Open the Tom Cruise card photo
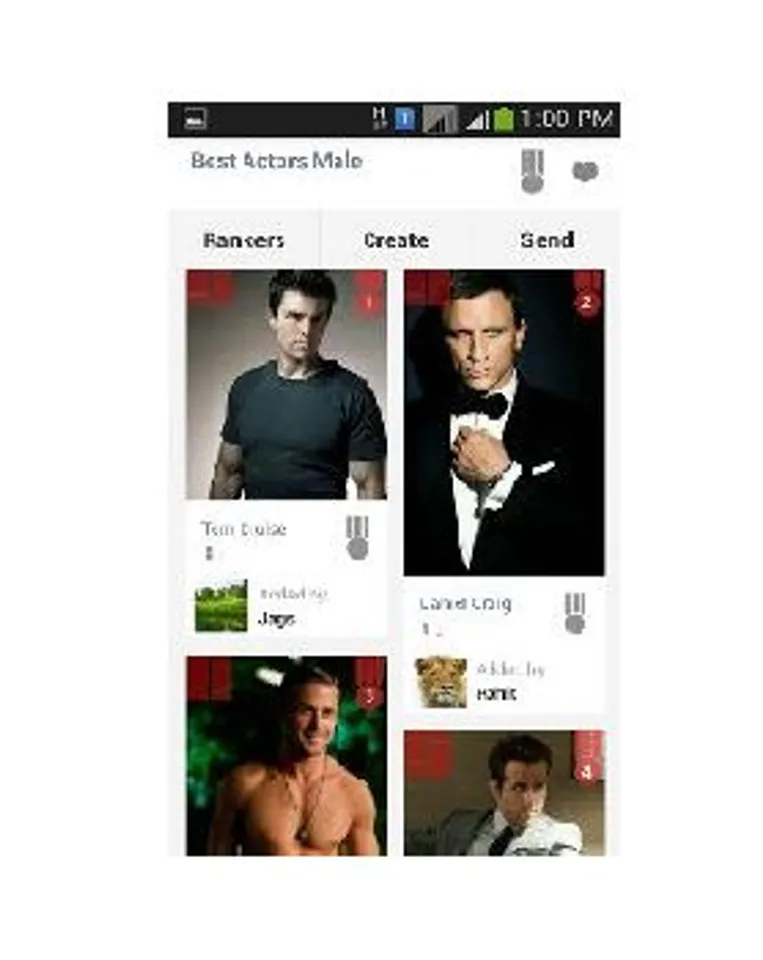Viewport: 763px width, 960px height. click(x=286, y=385)
